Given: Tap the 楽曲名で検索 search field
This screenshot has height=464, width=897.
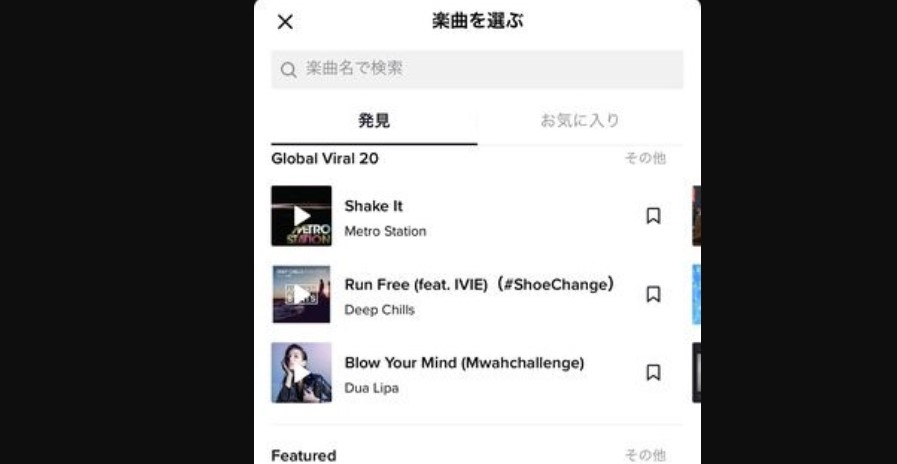Looking at the screenshot, I should coord(477,70).
